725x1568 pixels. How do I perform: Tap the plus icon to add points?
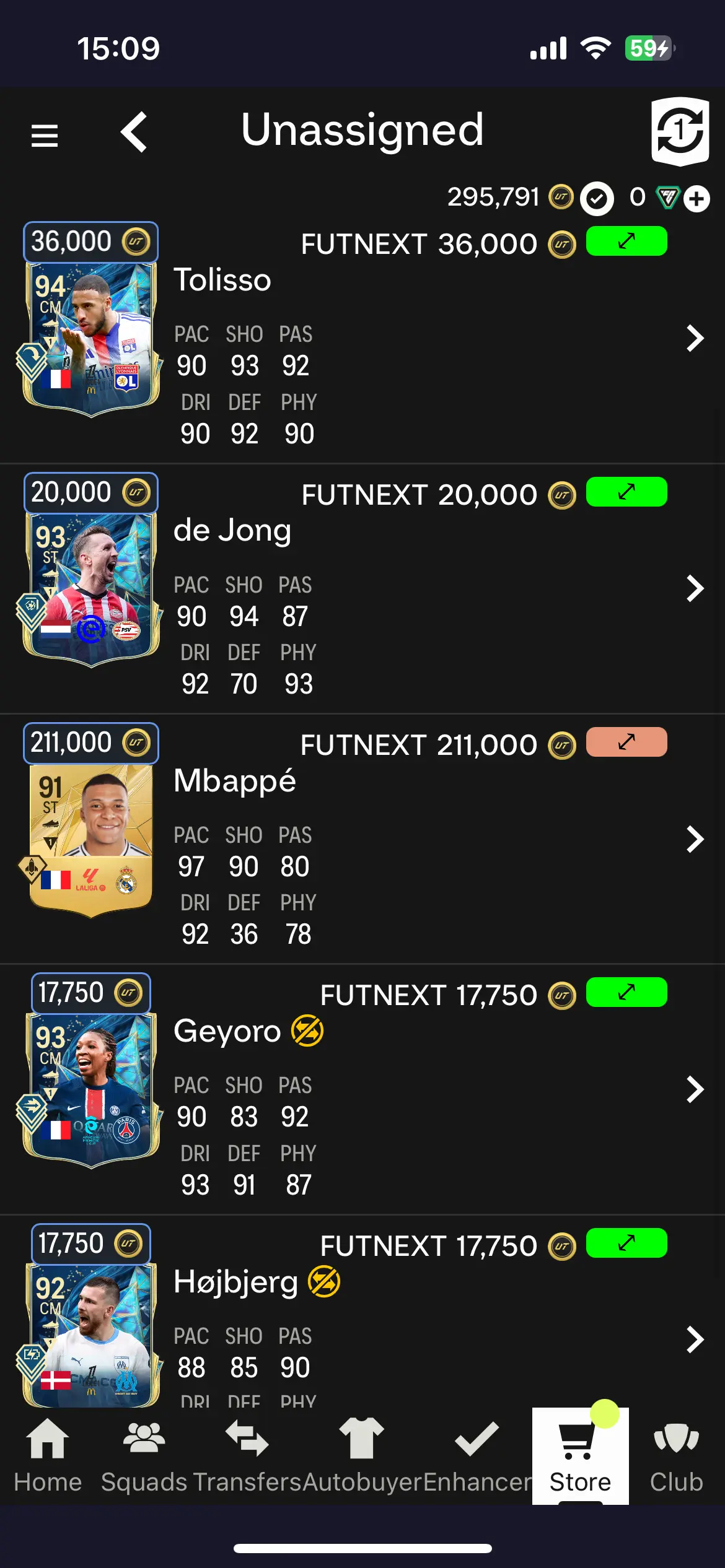coord(696,199)
